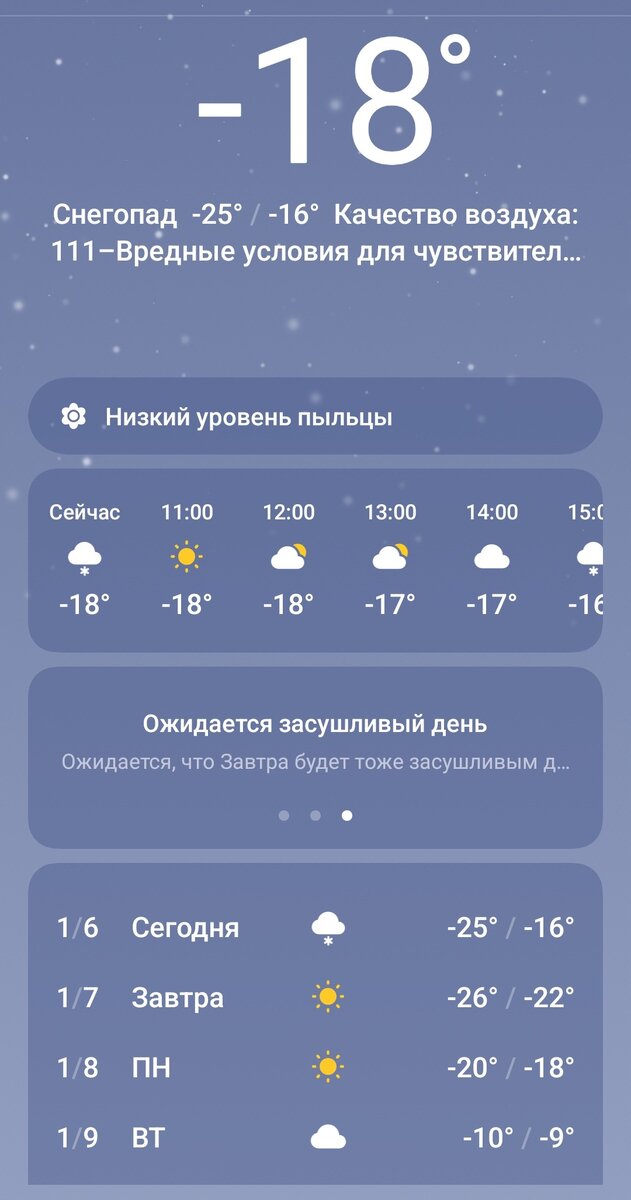Screen dimensions: 631x1200
Task: Open the low pollen level card
Action: (x=315, y=417)
